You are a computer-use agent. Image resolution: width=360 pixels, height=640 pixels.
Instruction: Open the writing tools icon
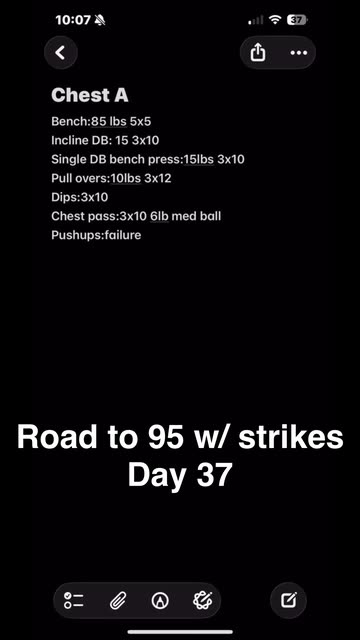pyautogui.click(x=203, y=600)
